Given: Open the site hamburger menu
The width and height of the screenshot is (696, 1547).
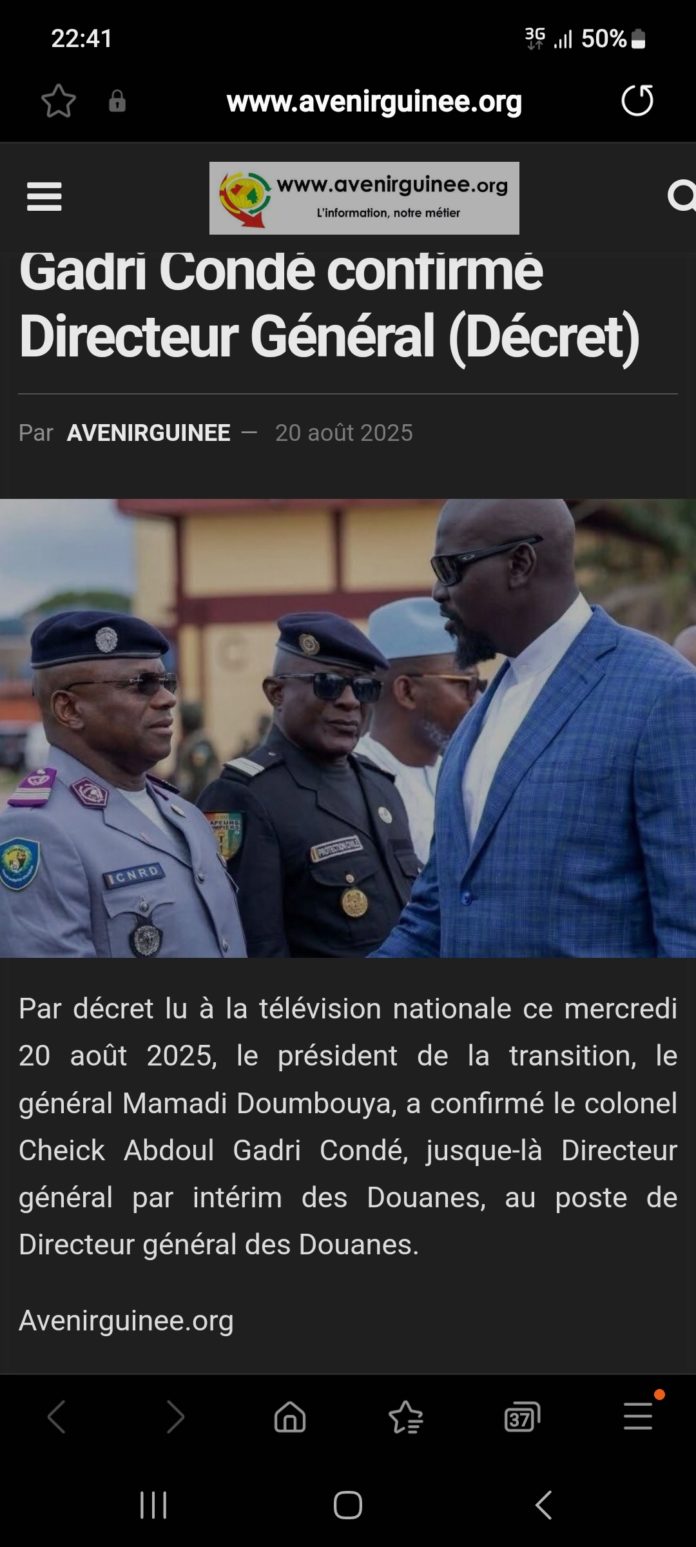Looking at the screenshot, I should pos(44,197).
